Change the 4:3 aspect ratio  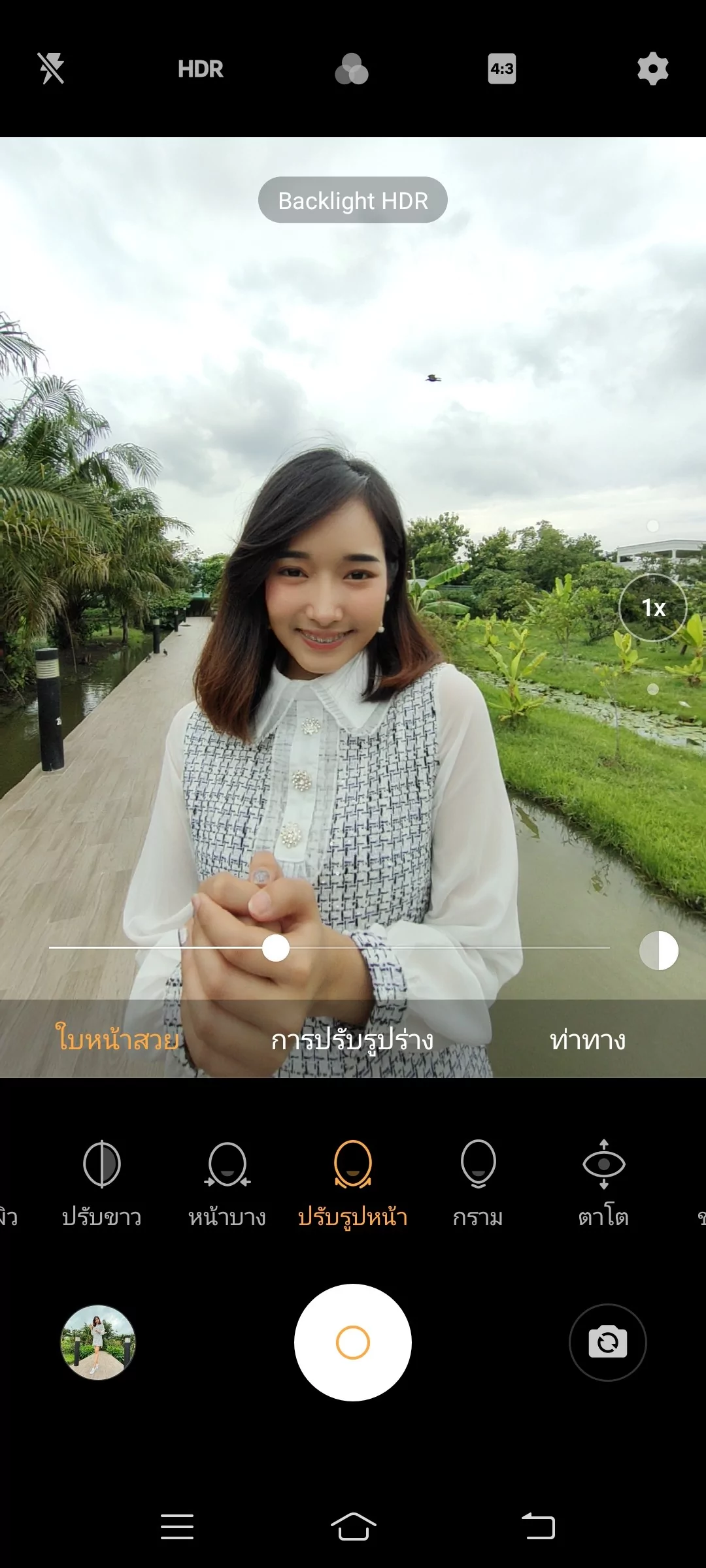pos(502,69)
